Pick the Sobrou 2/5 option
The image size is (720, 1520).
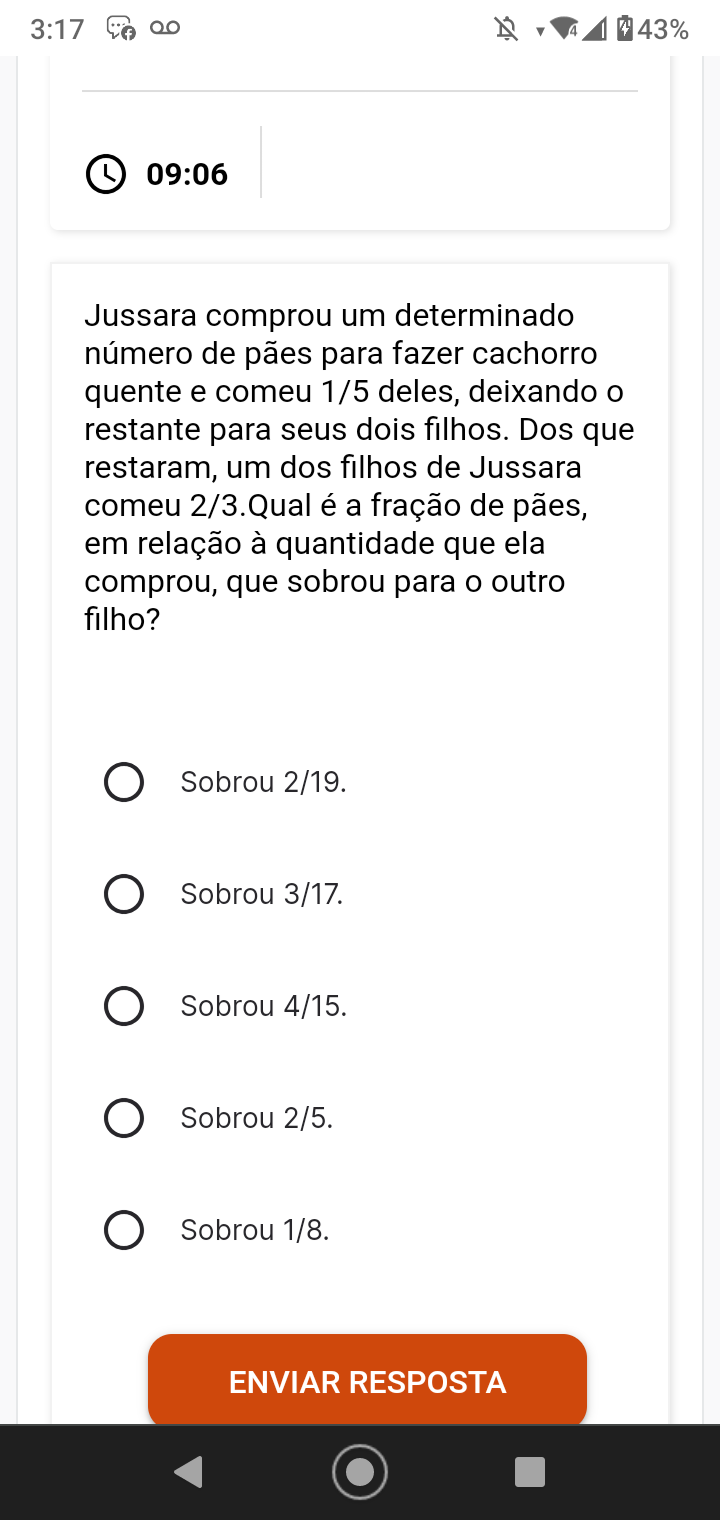124,1118
